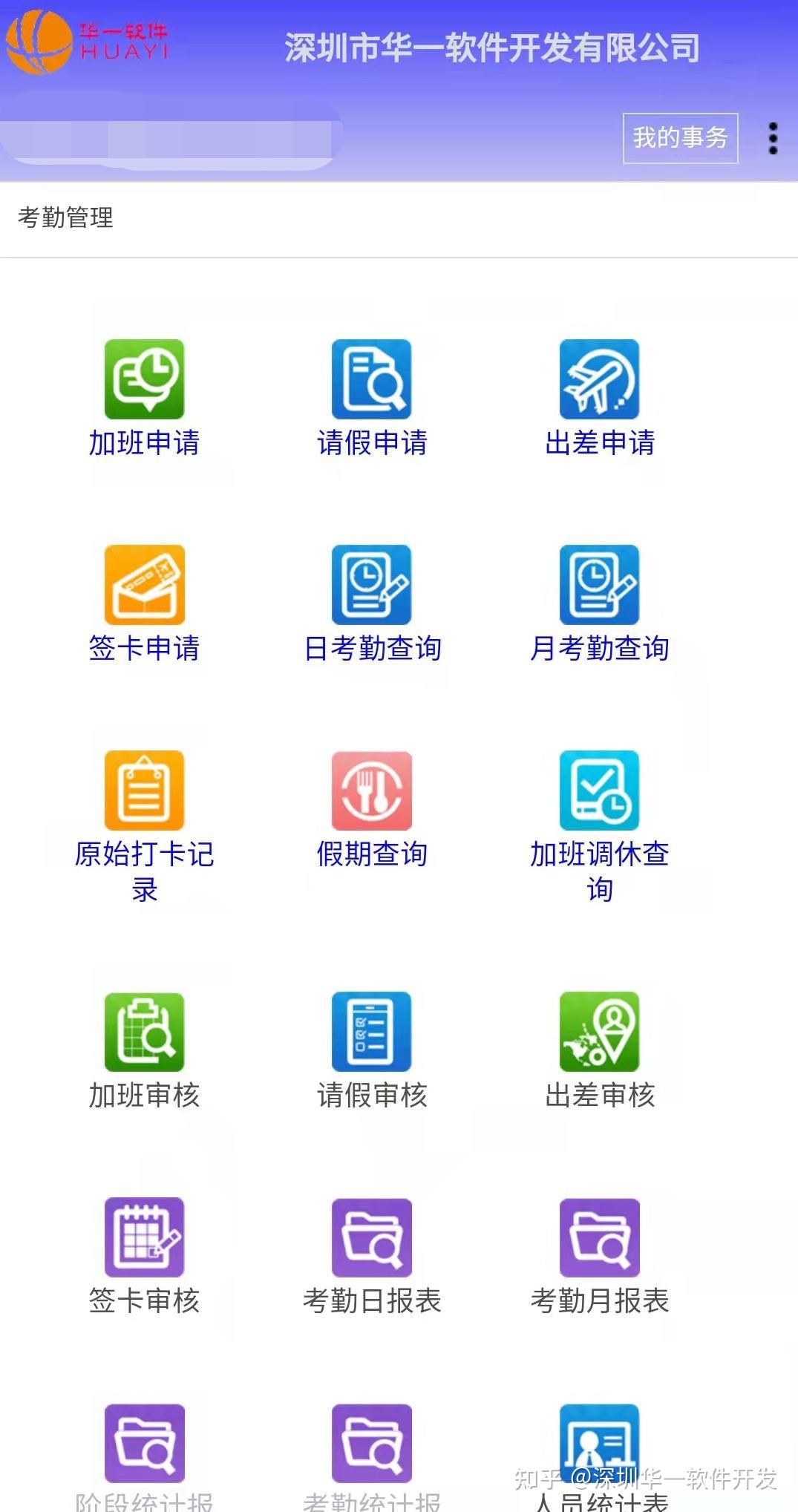Select 签卡审核 item
This screenshot has width=798, height=1512.
tap(144, 1257)
